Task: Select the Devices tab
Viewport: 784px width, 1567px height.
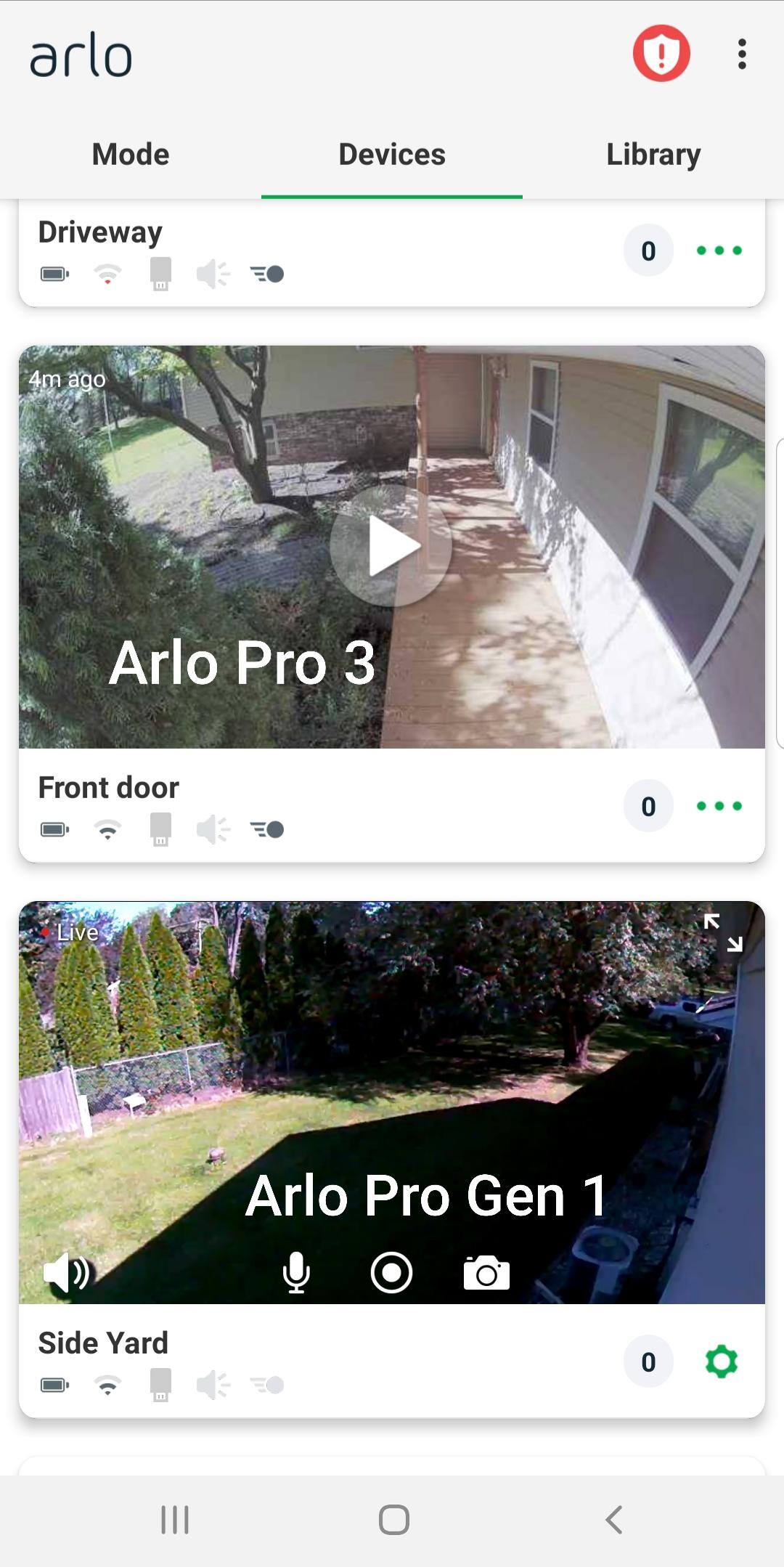Action: click(392, 155)
